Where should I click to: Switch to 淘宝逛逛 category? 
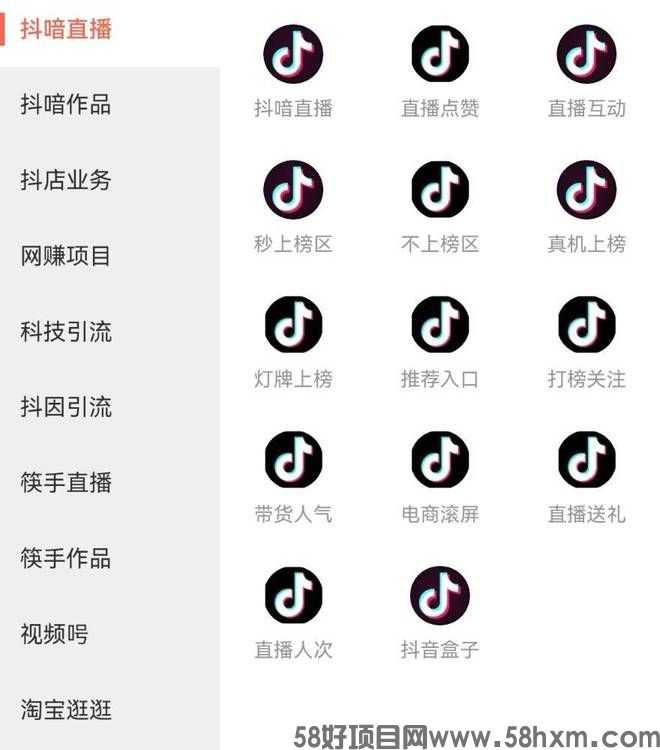click(x=66, y=710)
